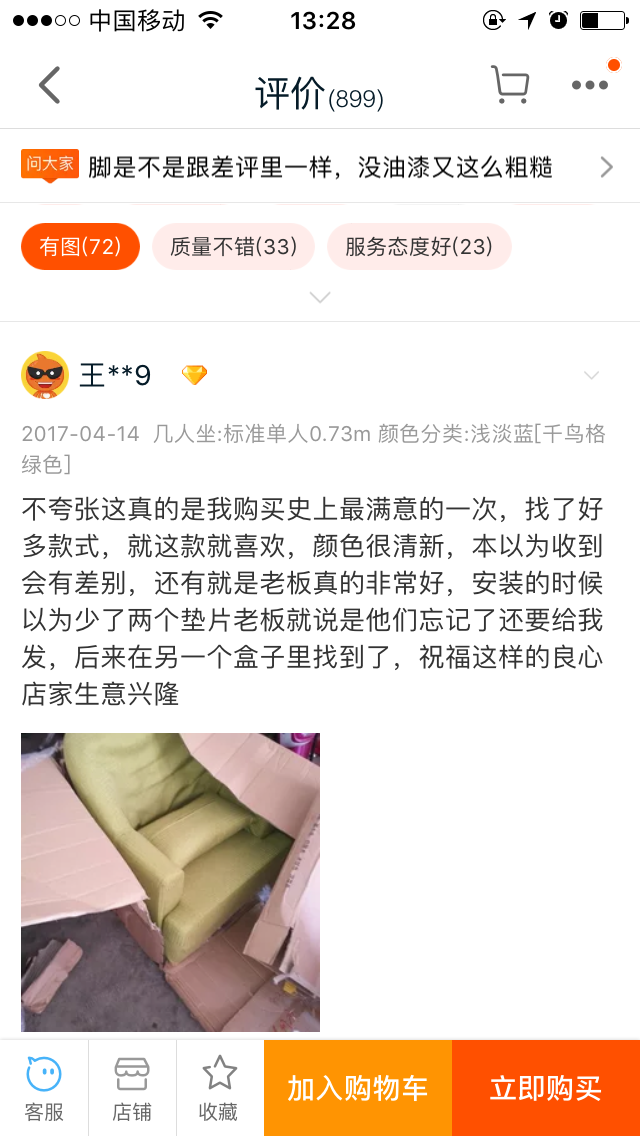Visit the 店铺 store page

[132, 1088]
